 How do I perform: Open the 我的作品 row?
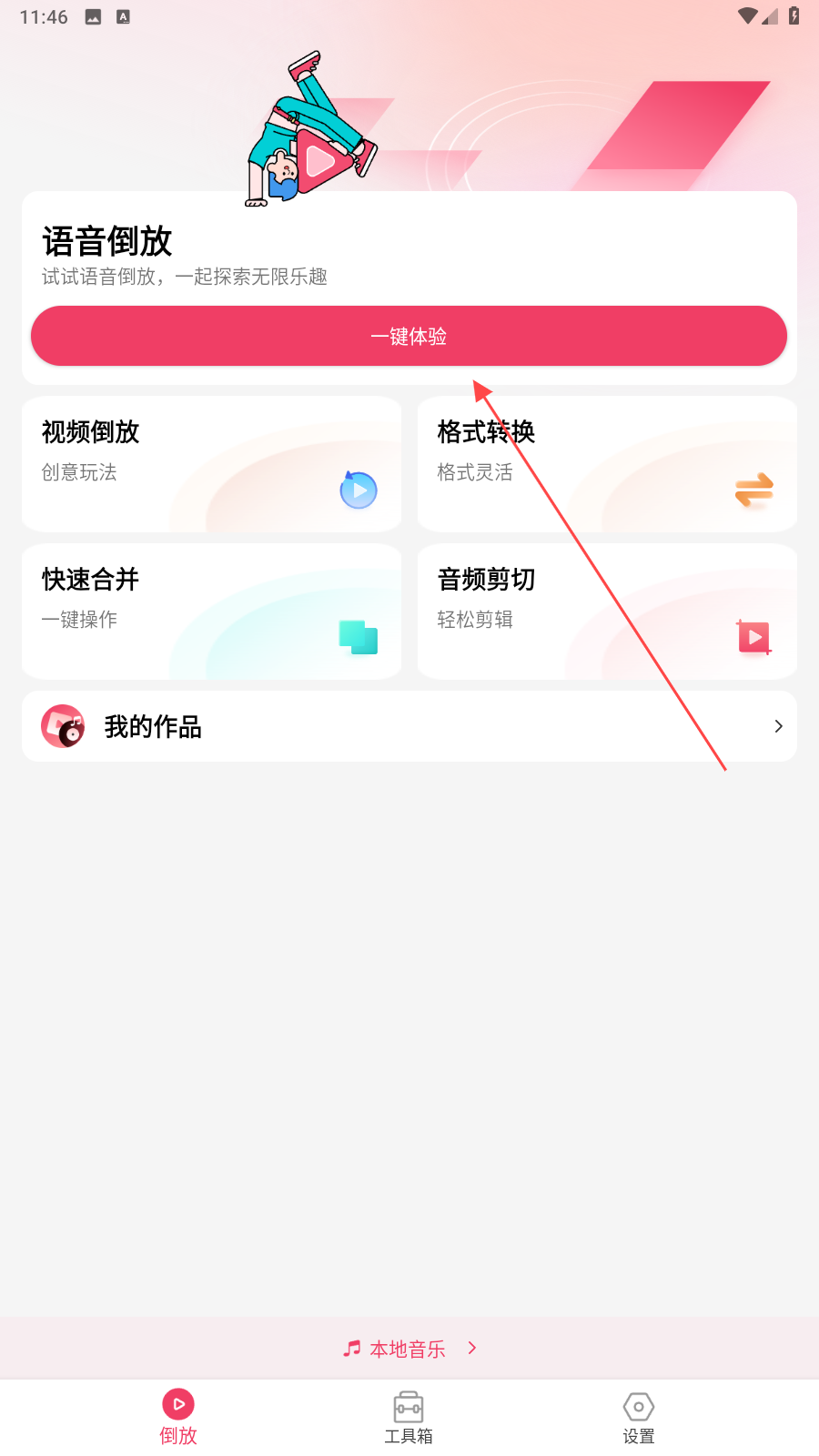[x=409, y=726]
